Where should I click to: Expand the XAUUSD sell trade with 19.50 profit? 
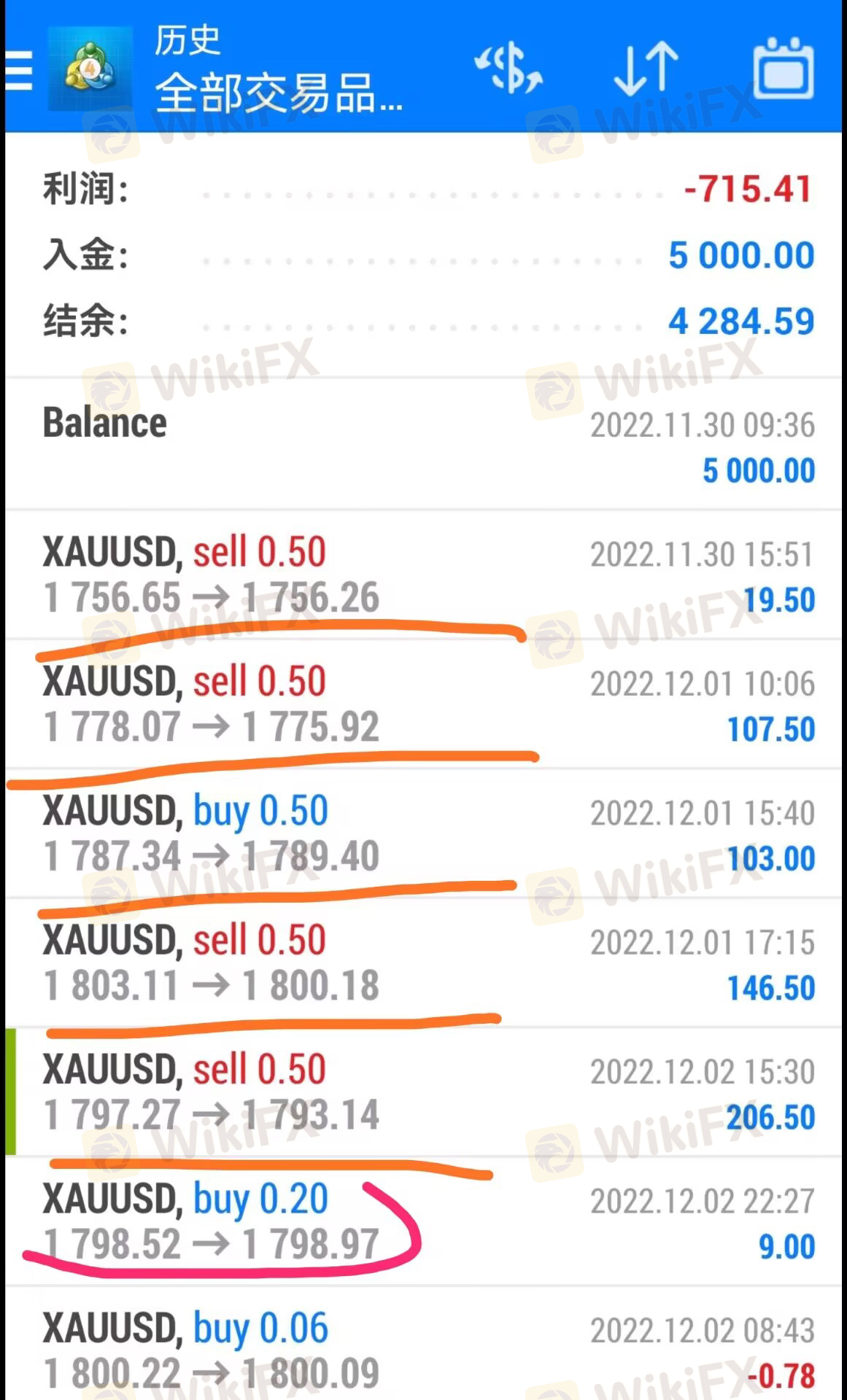point(423,575)
